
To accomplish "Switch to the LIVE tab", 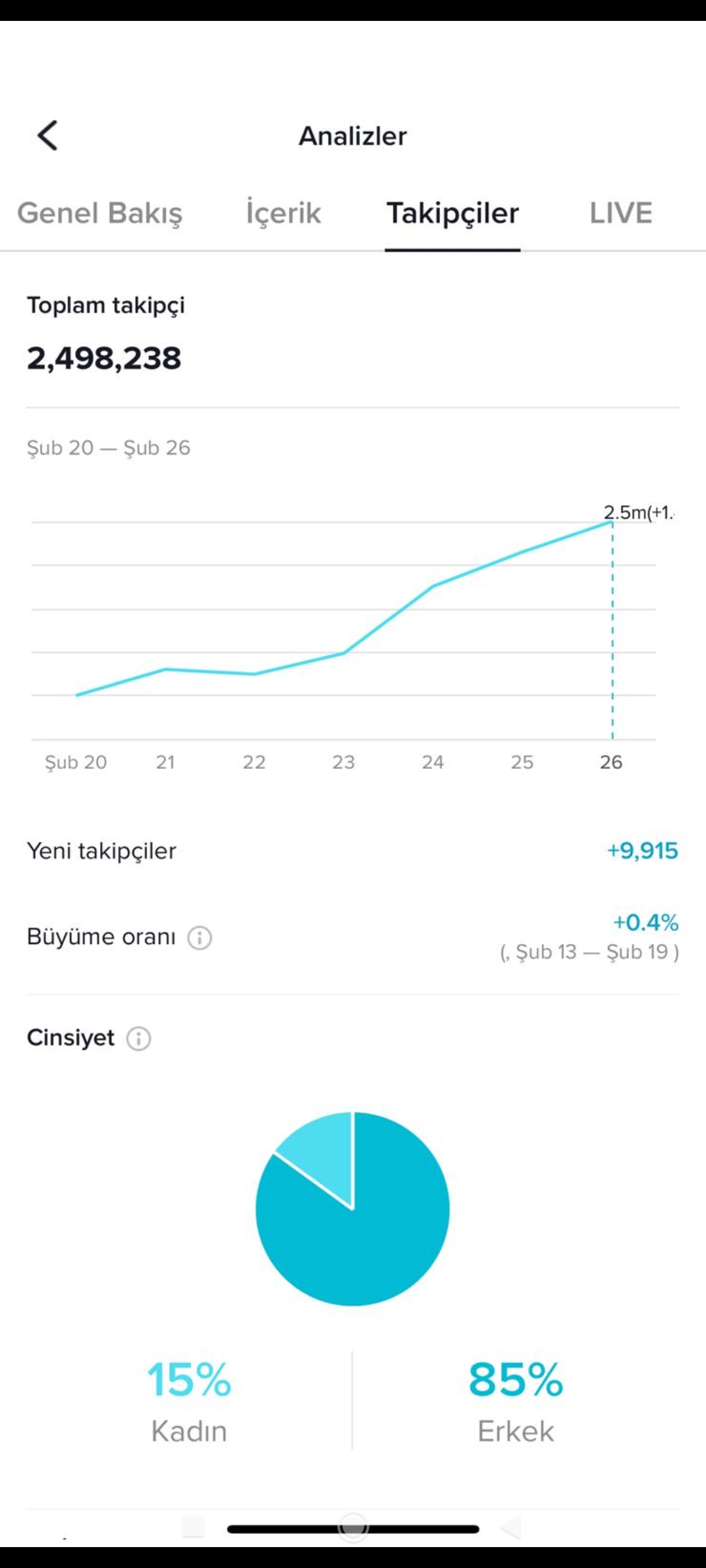I will (x=620, y=213).
